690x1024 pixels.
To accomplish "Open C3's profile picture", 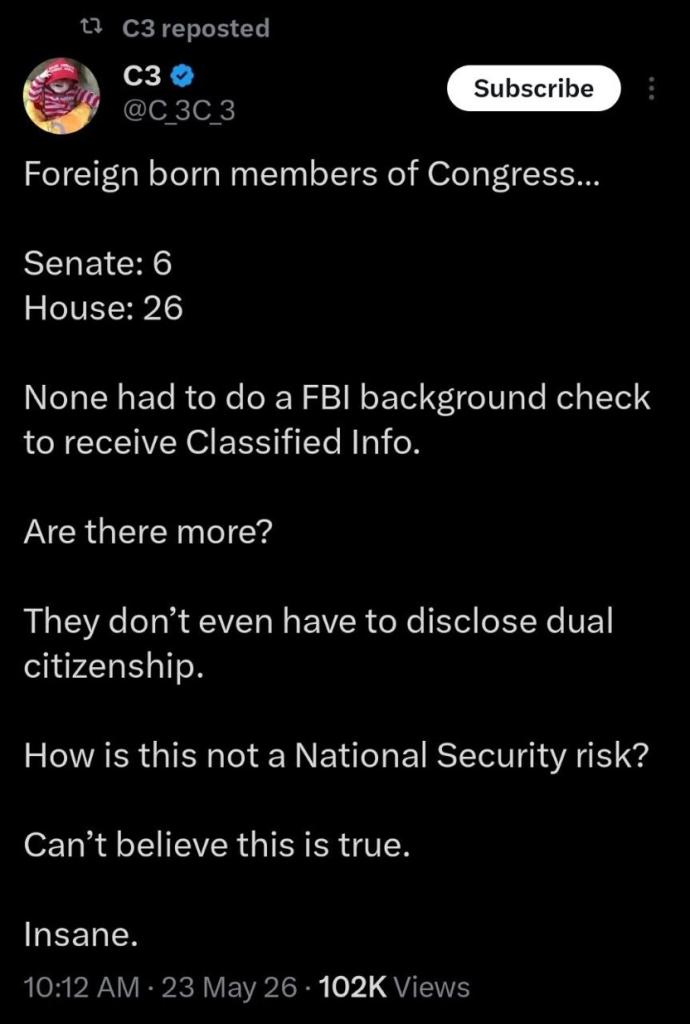I will [x=62, y=96].
